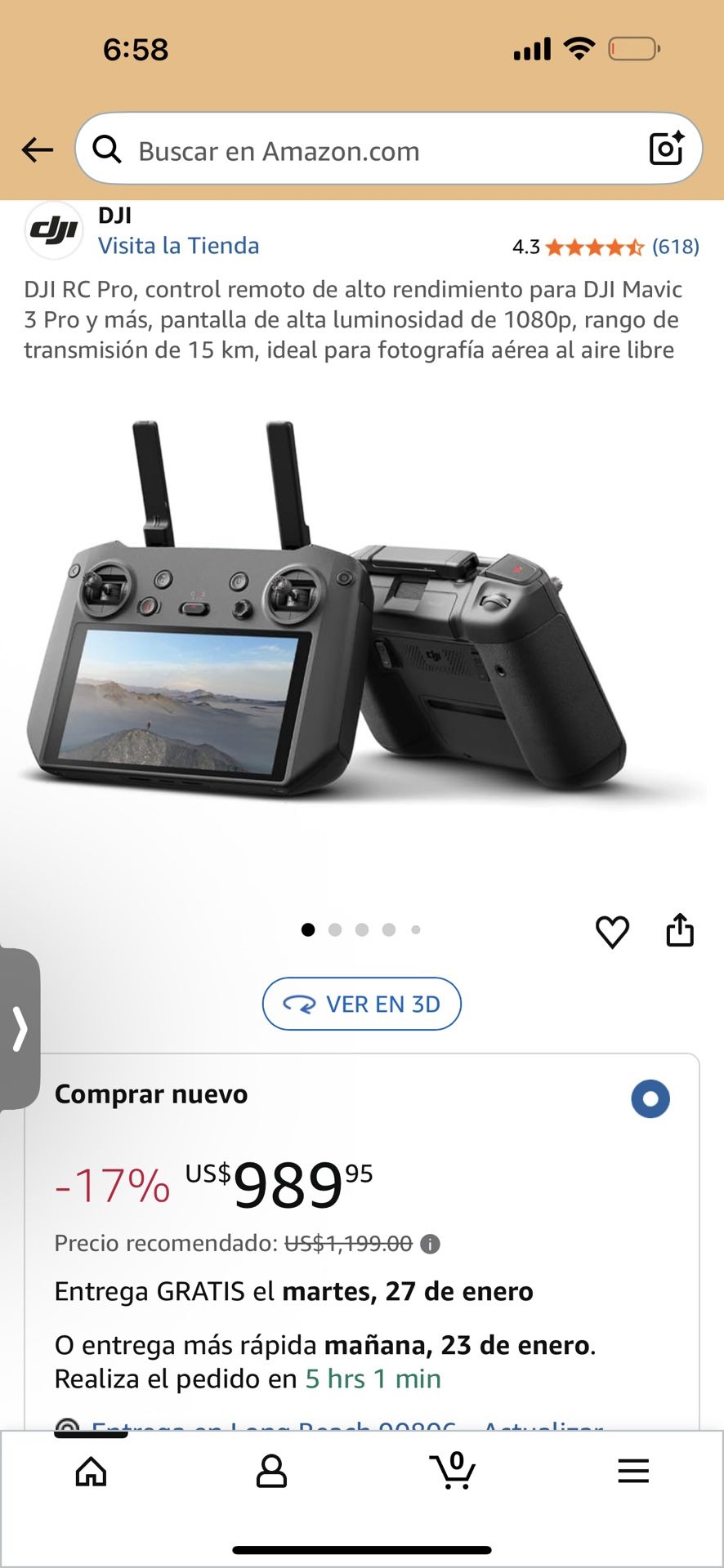Open the account profile tab
This screenshot has width=724, height=1568.
click(271, 1472)
